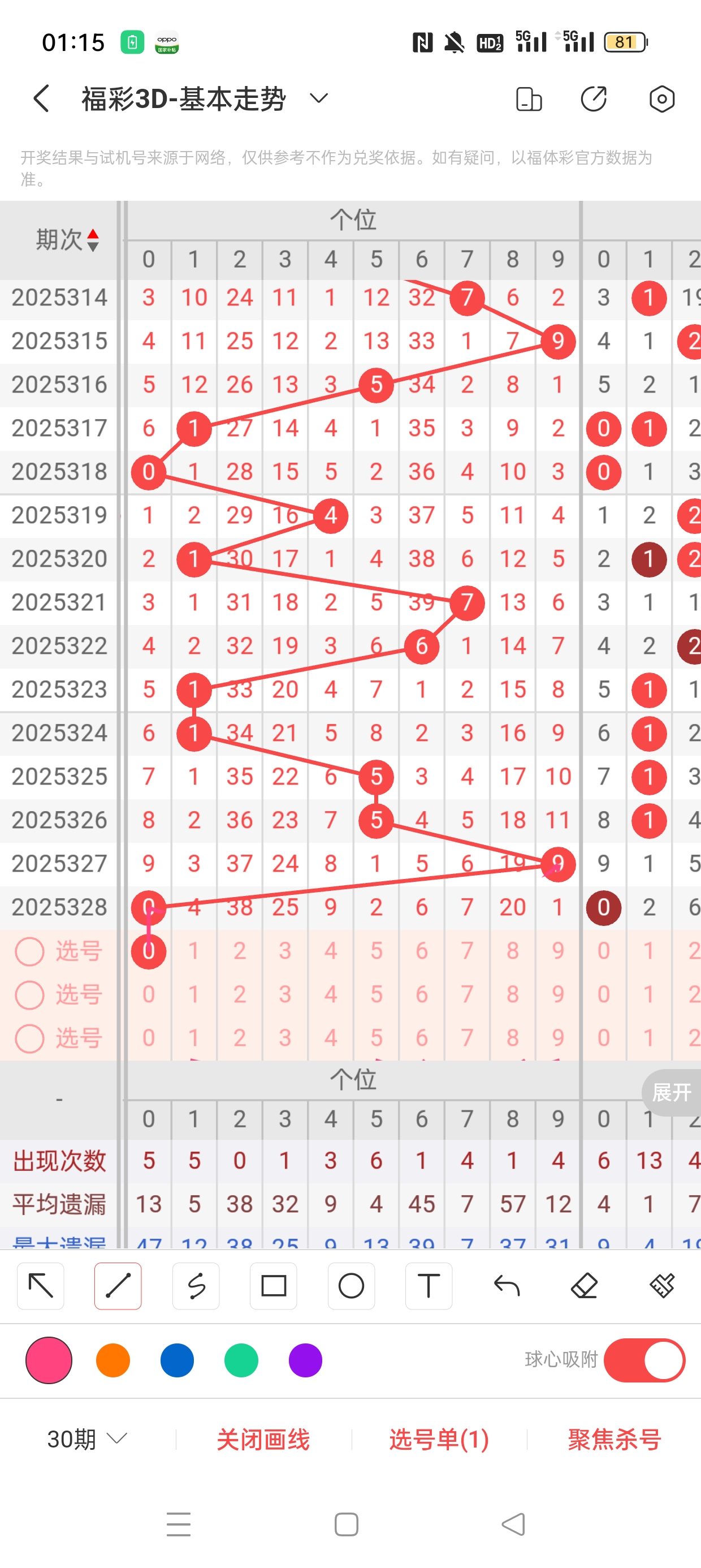Select the circle drawing tool

tap(351, 1286)
